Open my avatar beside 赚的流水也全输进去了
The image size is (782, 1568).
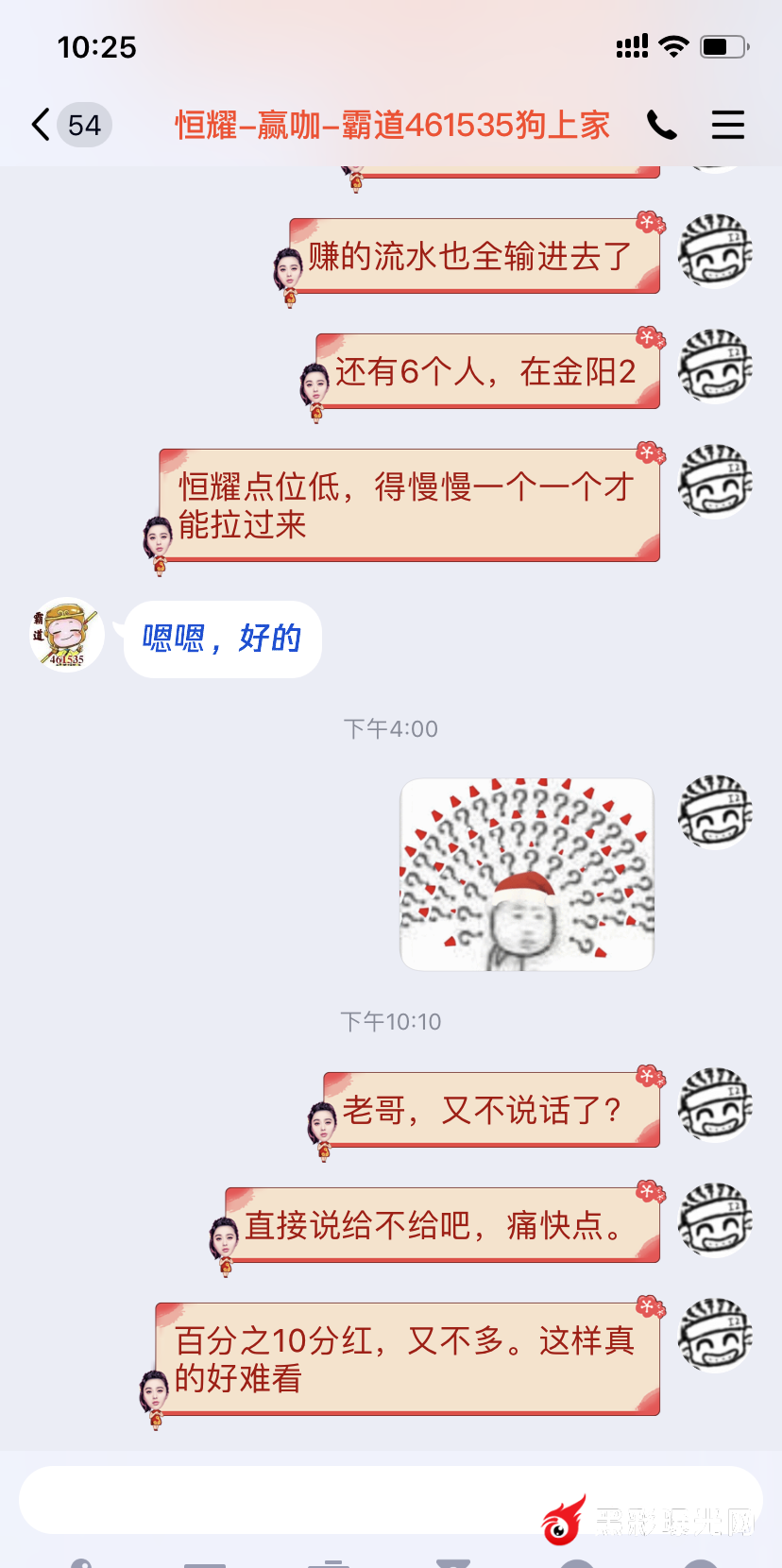click(x=715, y=251)
